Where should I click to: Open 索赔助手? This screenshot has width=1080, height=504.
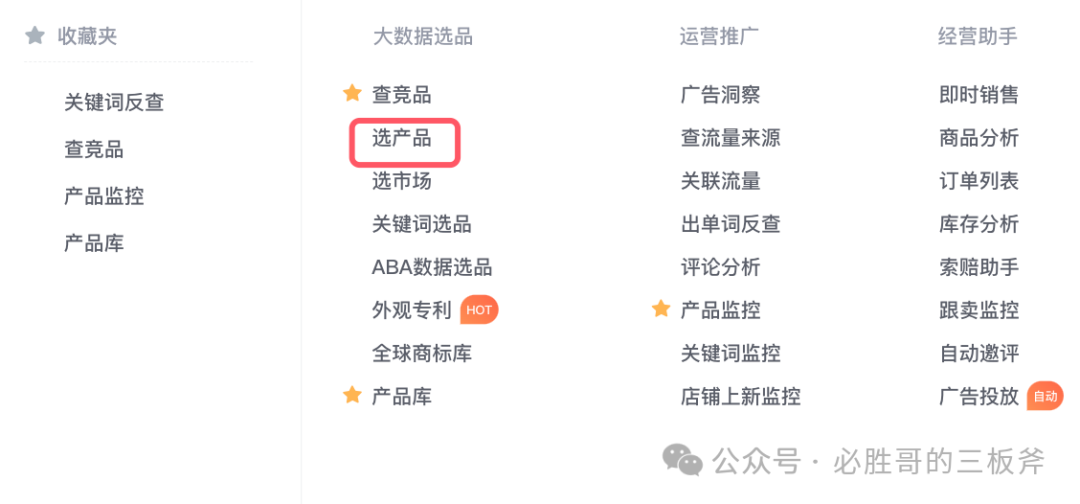point(978,267)
